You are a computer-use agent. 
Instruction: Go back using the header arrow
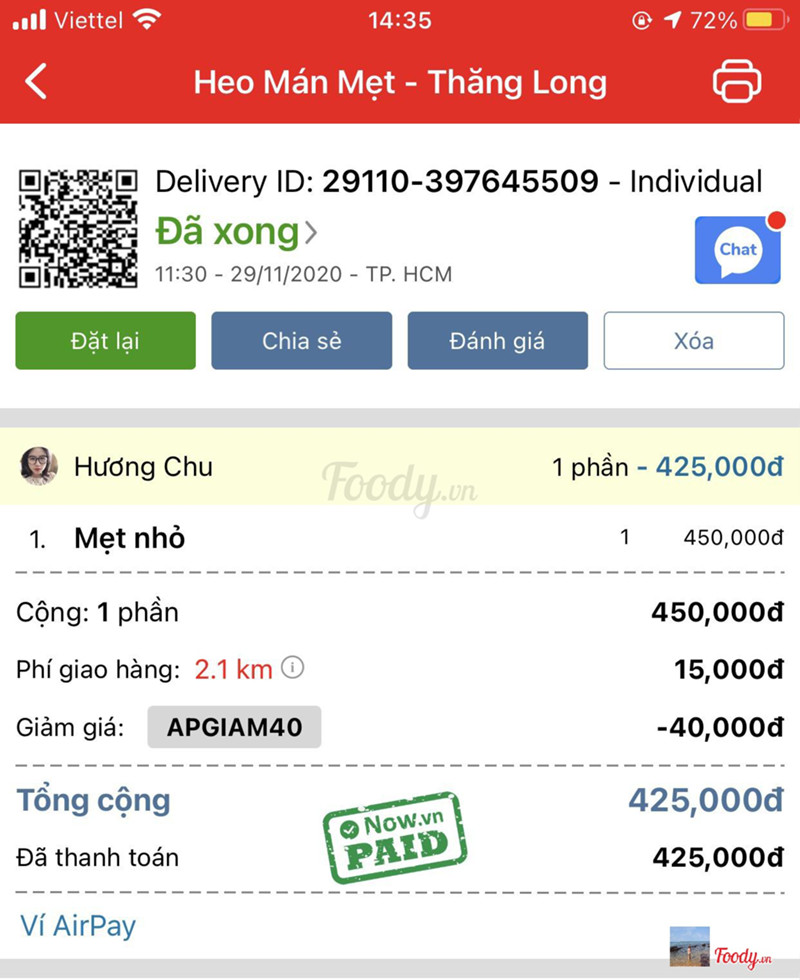[x=36, y=81]
